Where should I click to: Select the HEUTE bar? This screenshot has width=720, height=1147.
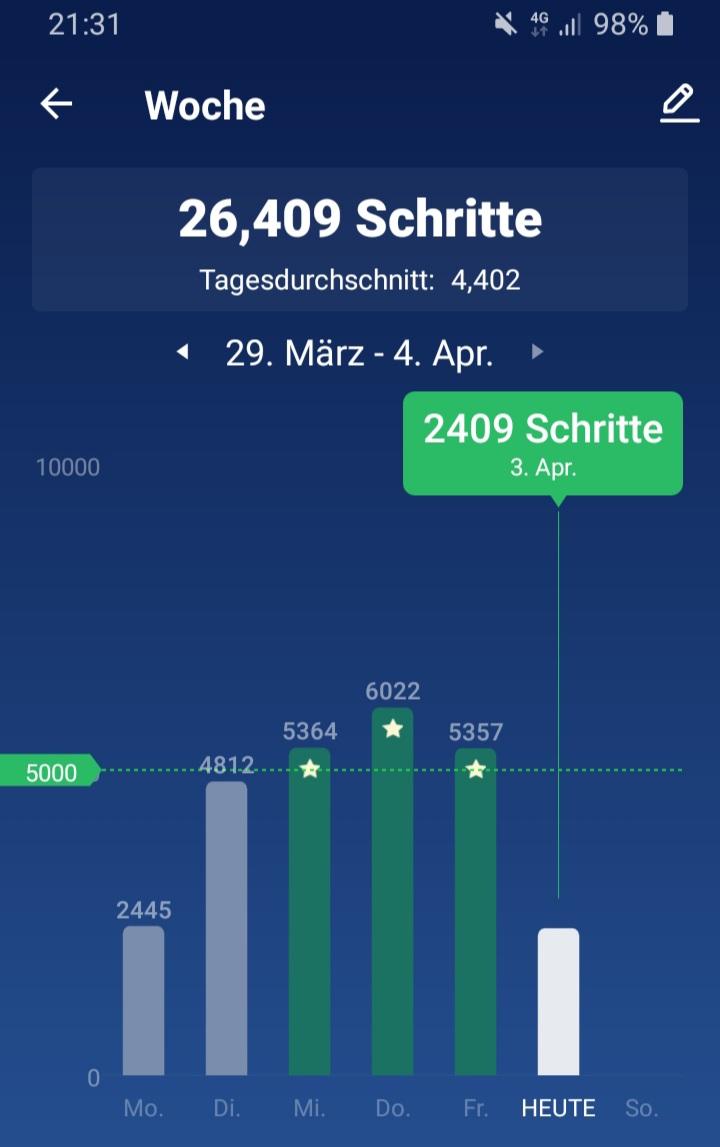[558, 1001]
